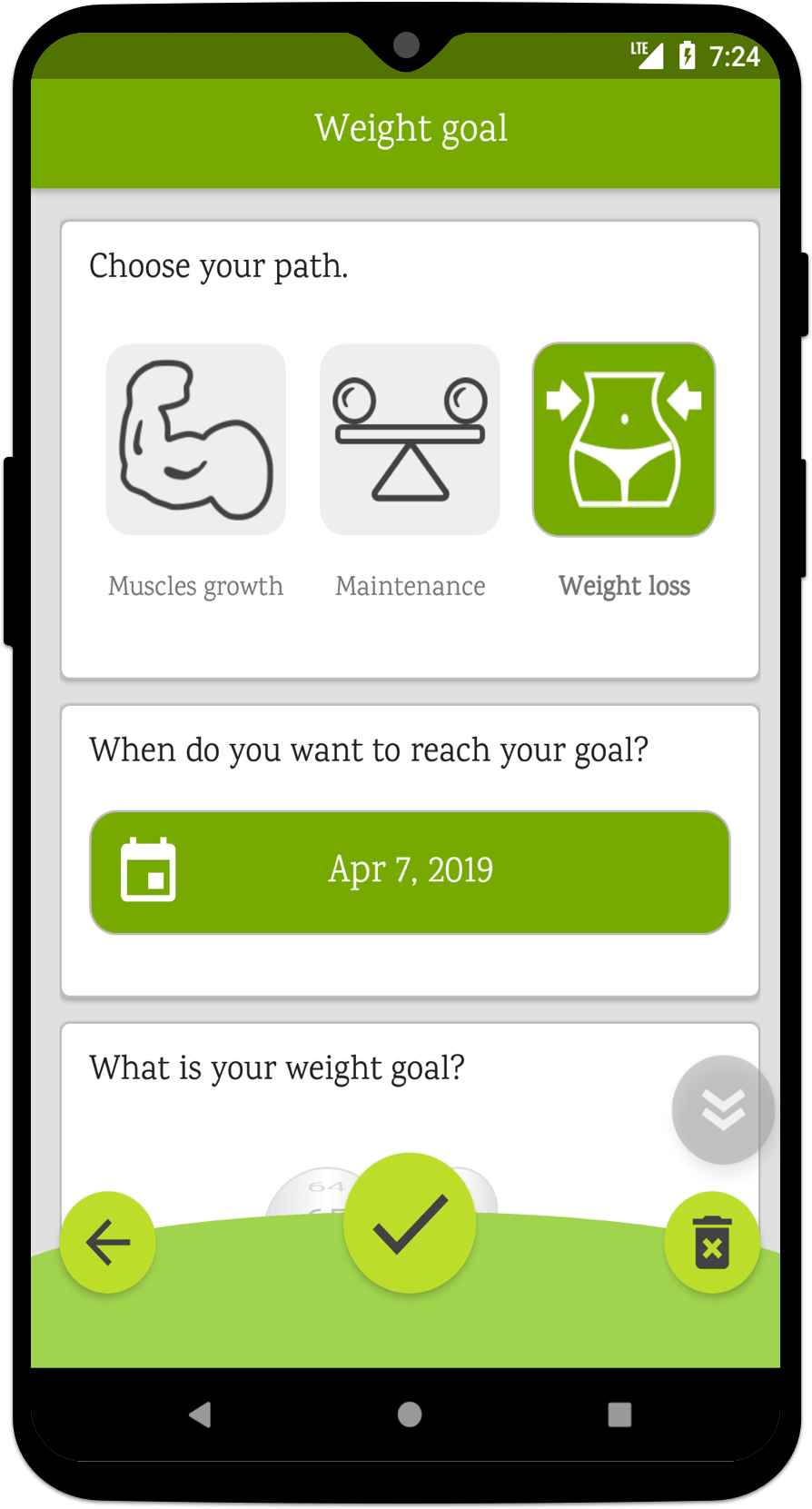812x1509 pixels.
Task: Tap the back arrow to return
Action: pyautogui.click(x=106, y=1242)
